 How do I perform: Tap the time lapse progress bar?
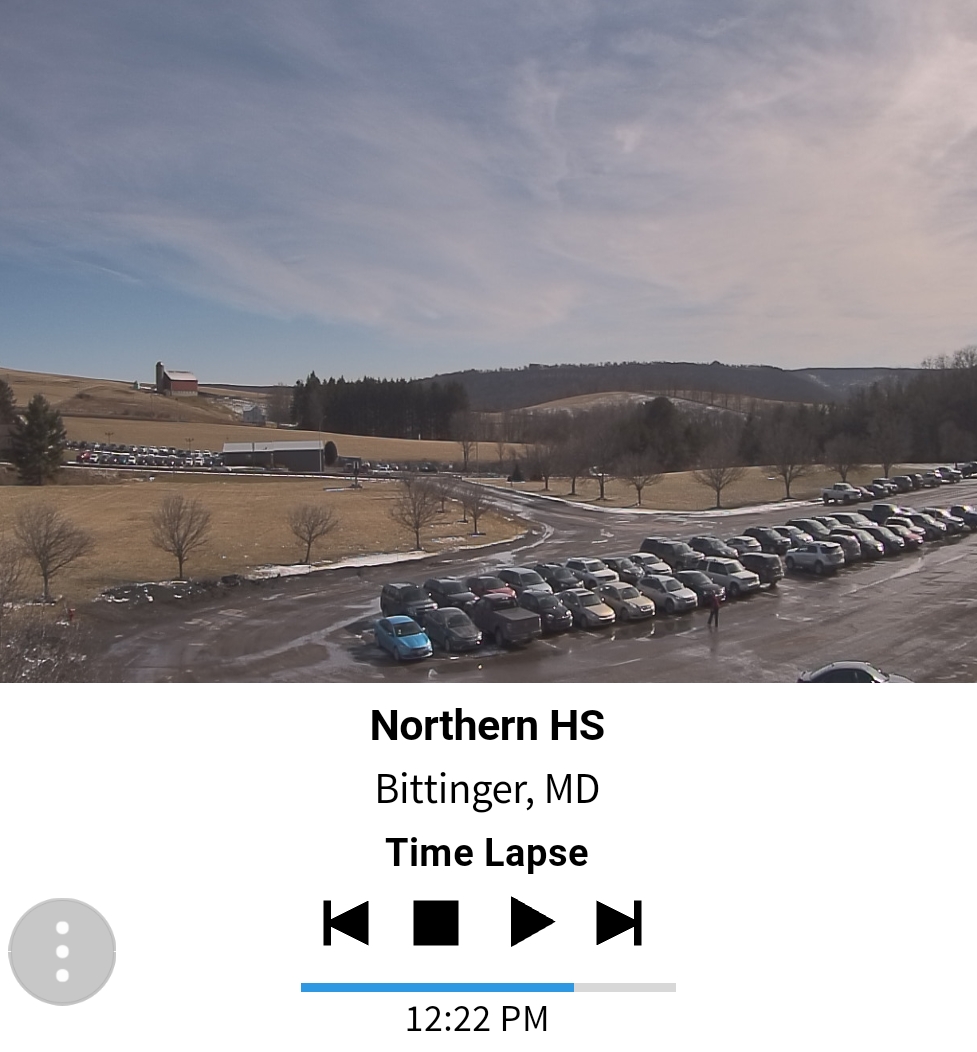pyautogui.click(x=488, y=987)
